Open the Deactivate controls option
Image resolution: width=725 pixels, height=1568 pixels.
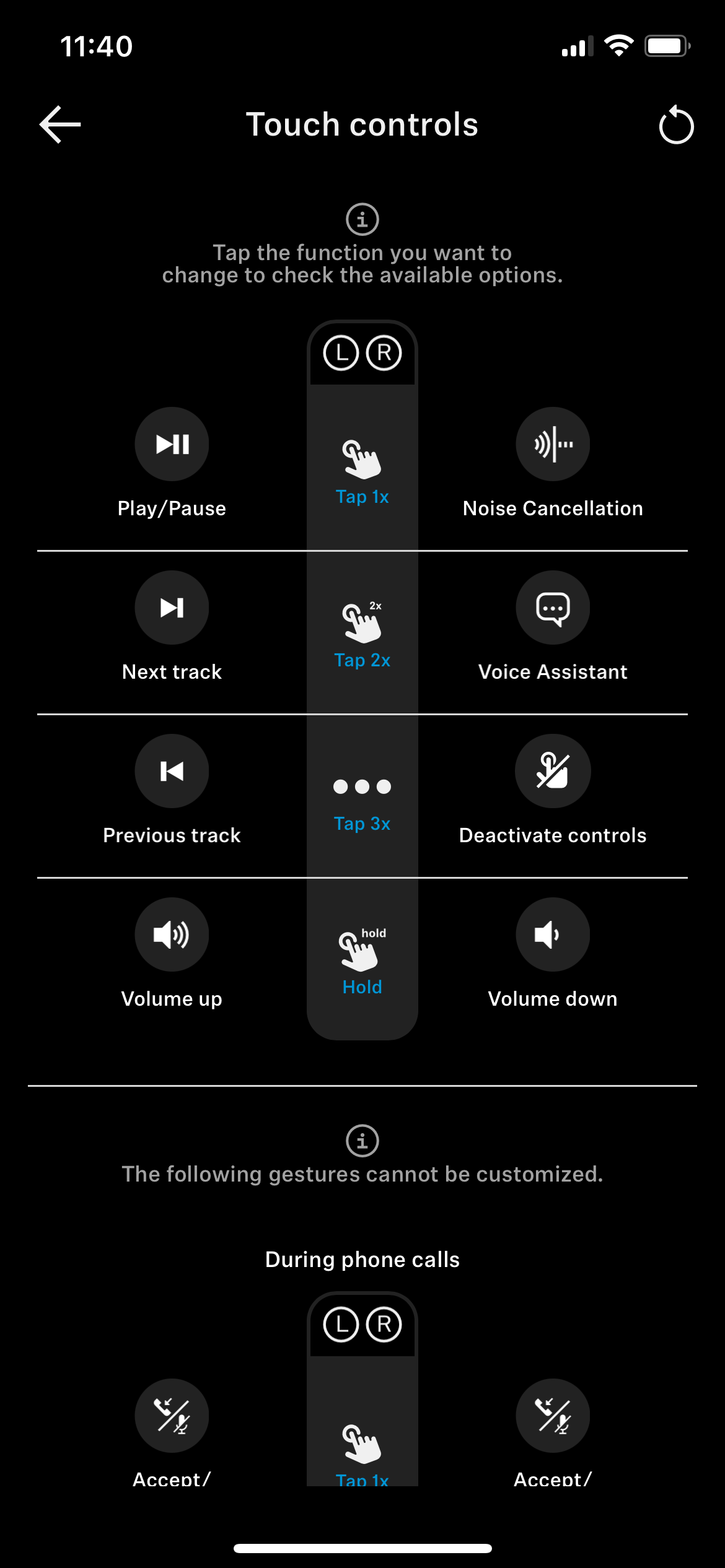click(x=552, y=770)
